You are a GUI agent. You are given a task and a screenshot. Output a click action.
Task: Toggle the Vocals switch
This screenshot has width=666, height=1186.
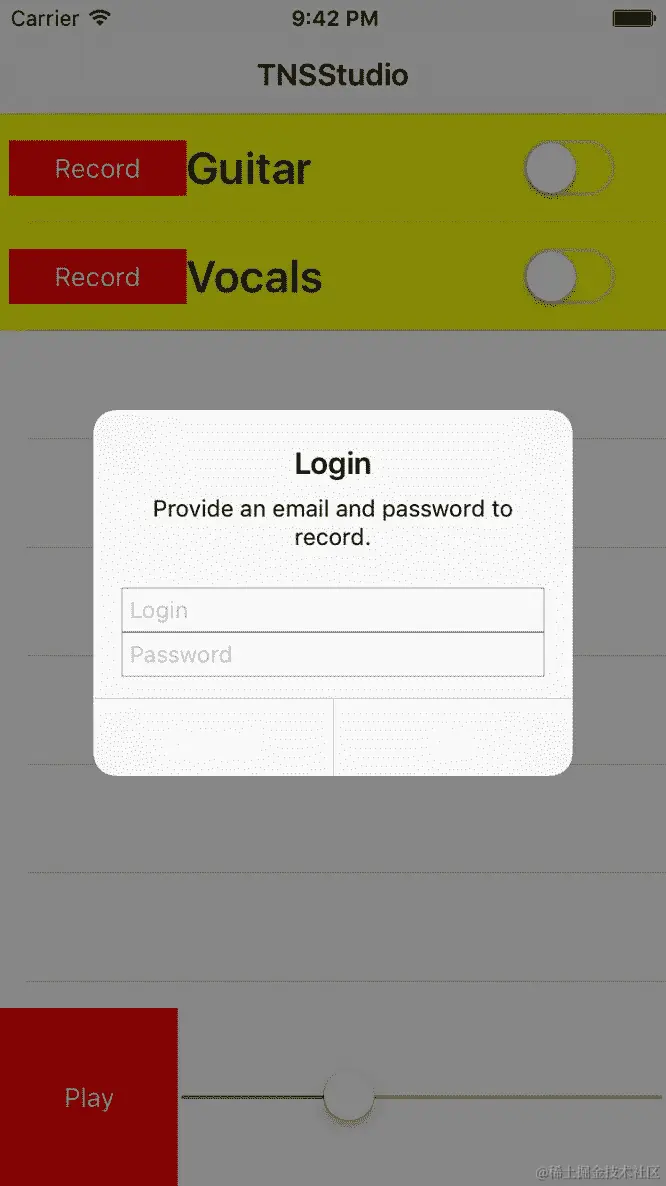[x=568, y=277]
